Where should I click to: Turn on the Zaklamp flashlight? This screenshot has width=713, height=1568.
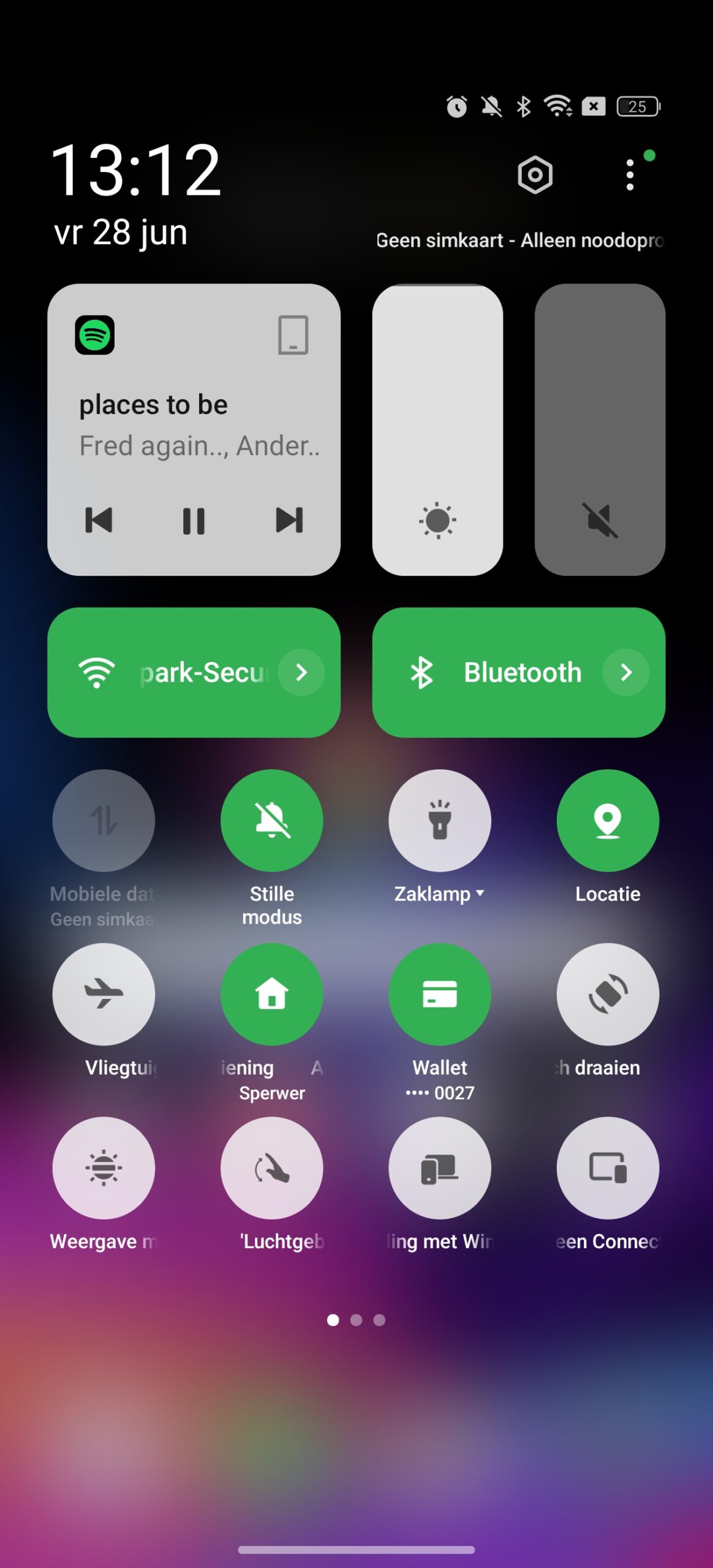[x=440, y=820]
